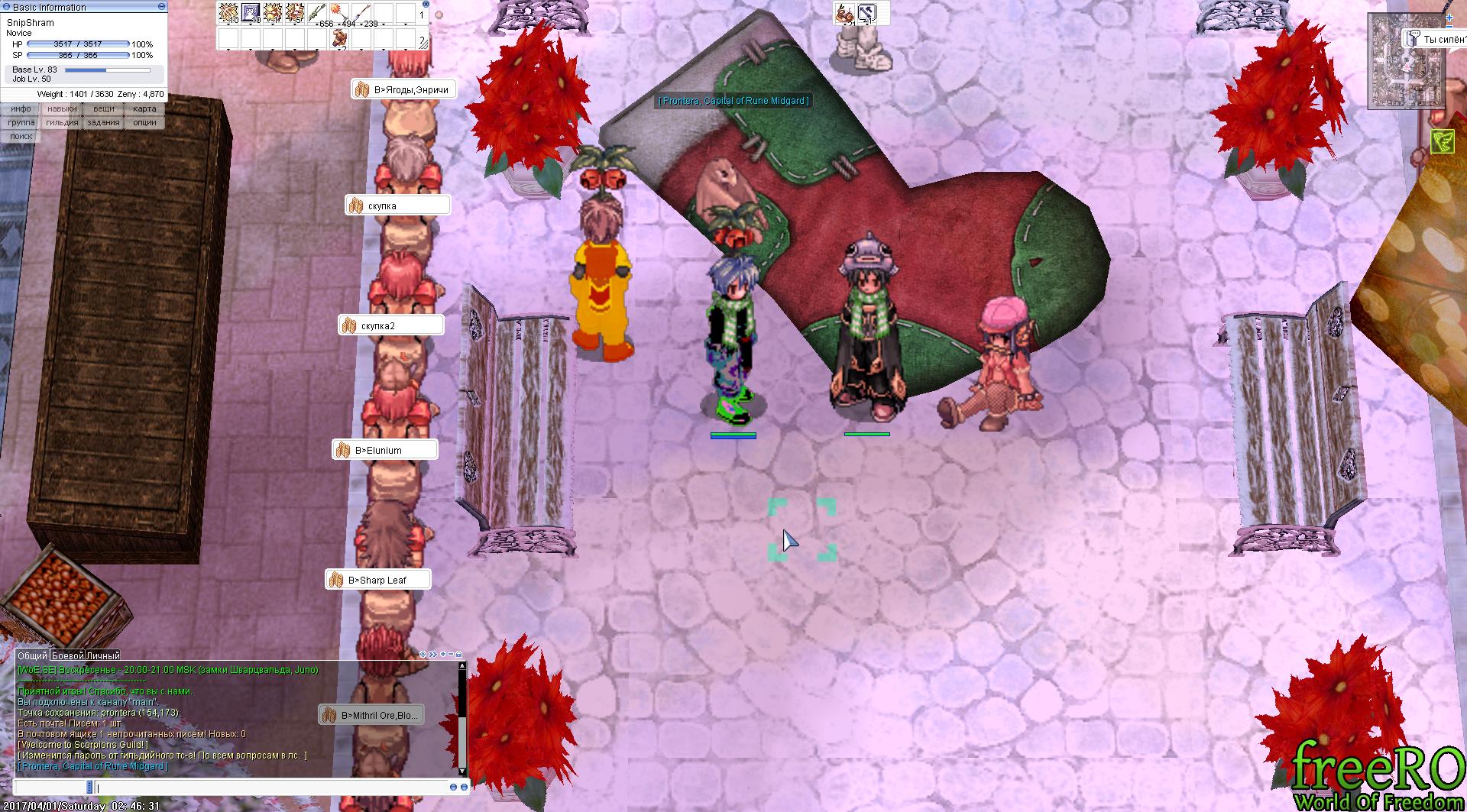Open the B>Ягоды,Энричи buying shop
Viewport: 1467px width, 812px height.
[x=404, y=89]
